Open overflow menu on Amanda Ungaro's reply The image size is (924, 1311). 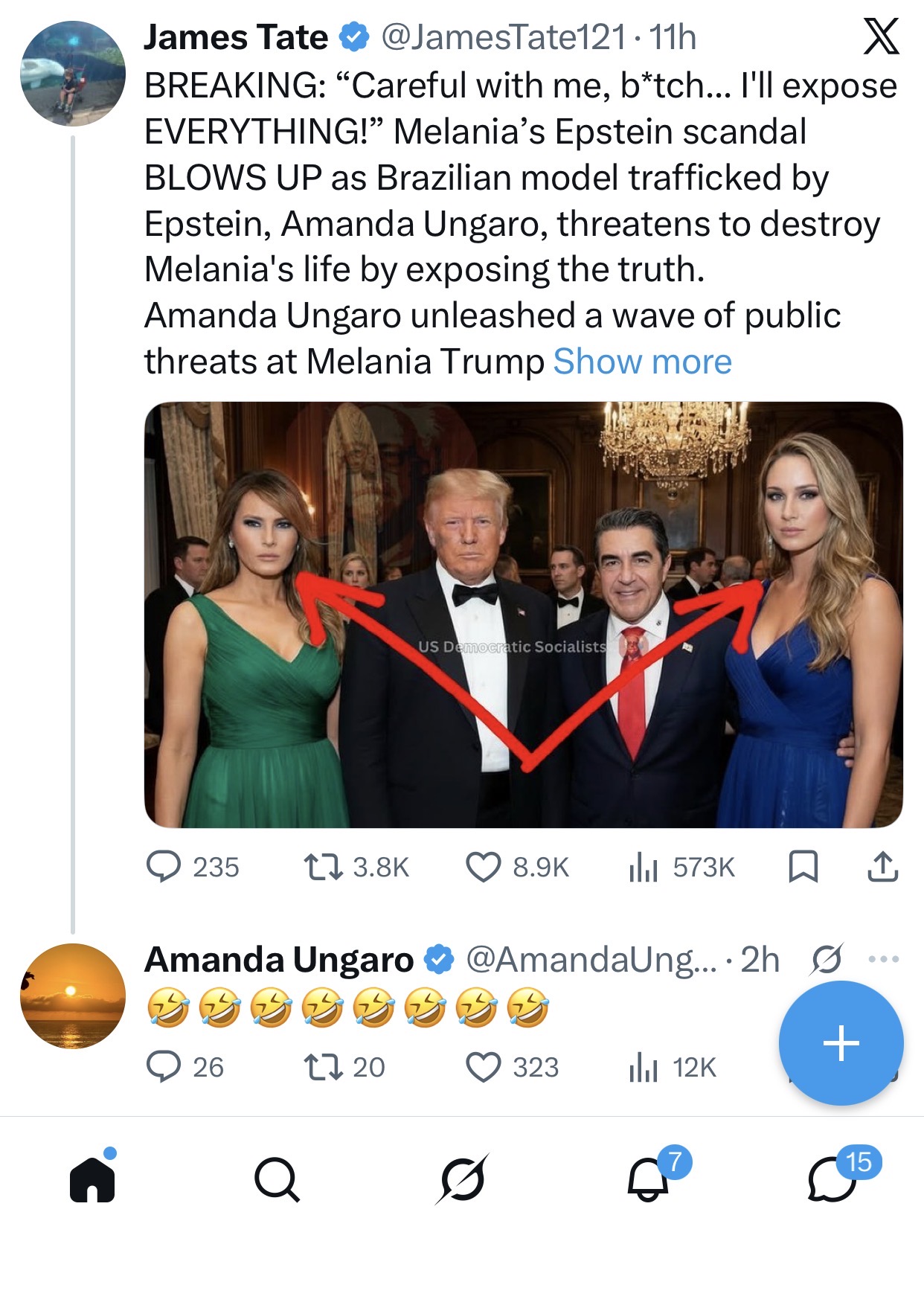click(x=884, y=959)
